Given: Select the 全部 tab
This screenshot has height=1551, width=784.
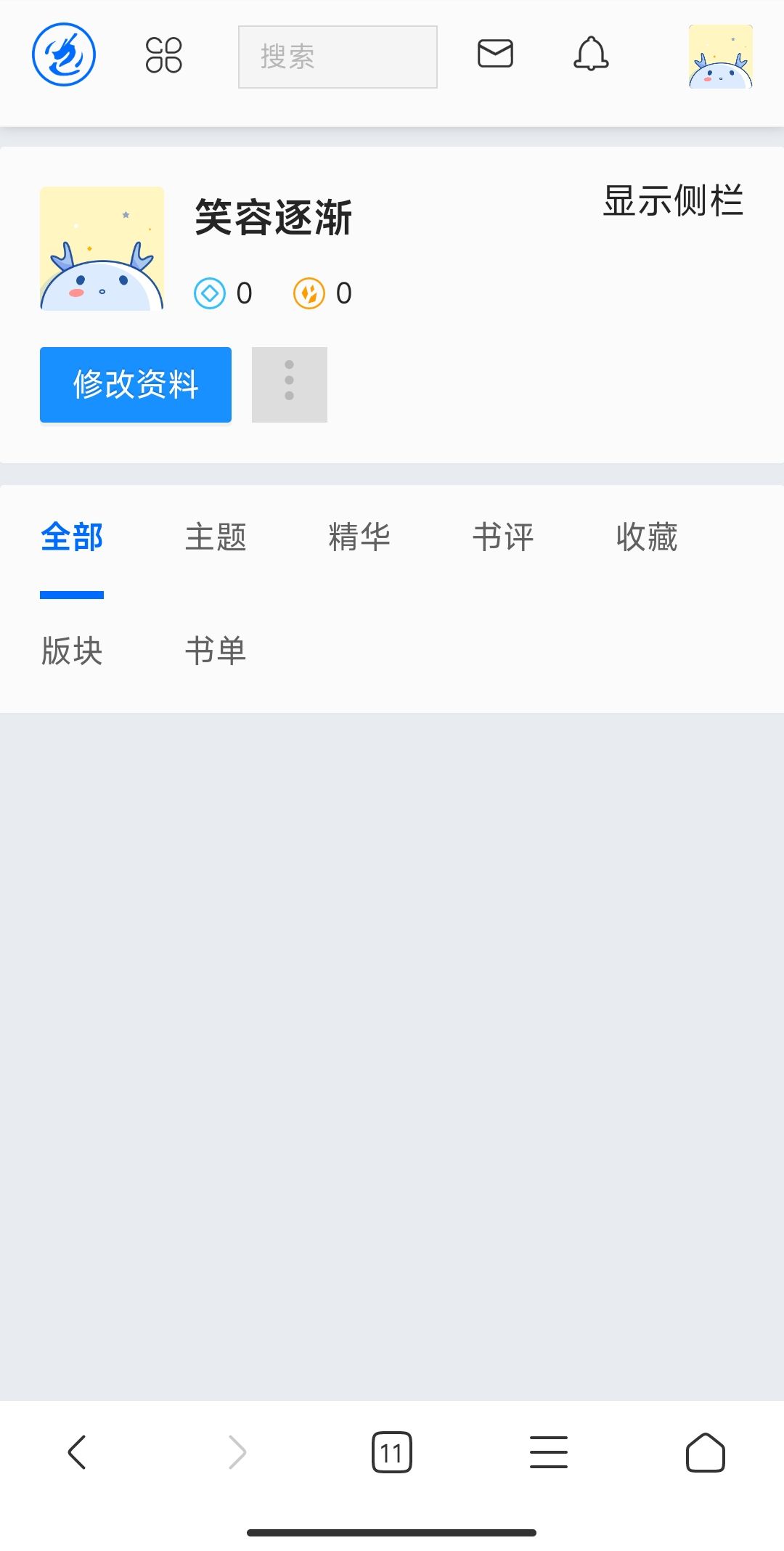Looking at the screenshot, I should tap(72, 538).
